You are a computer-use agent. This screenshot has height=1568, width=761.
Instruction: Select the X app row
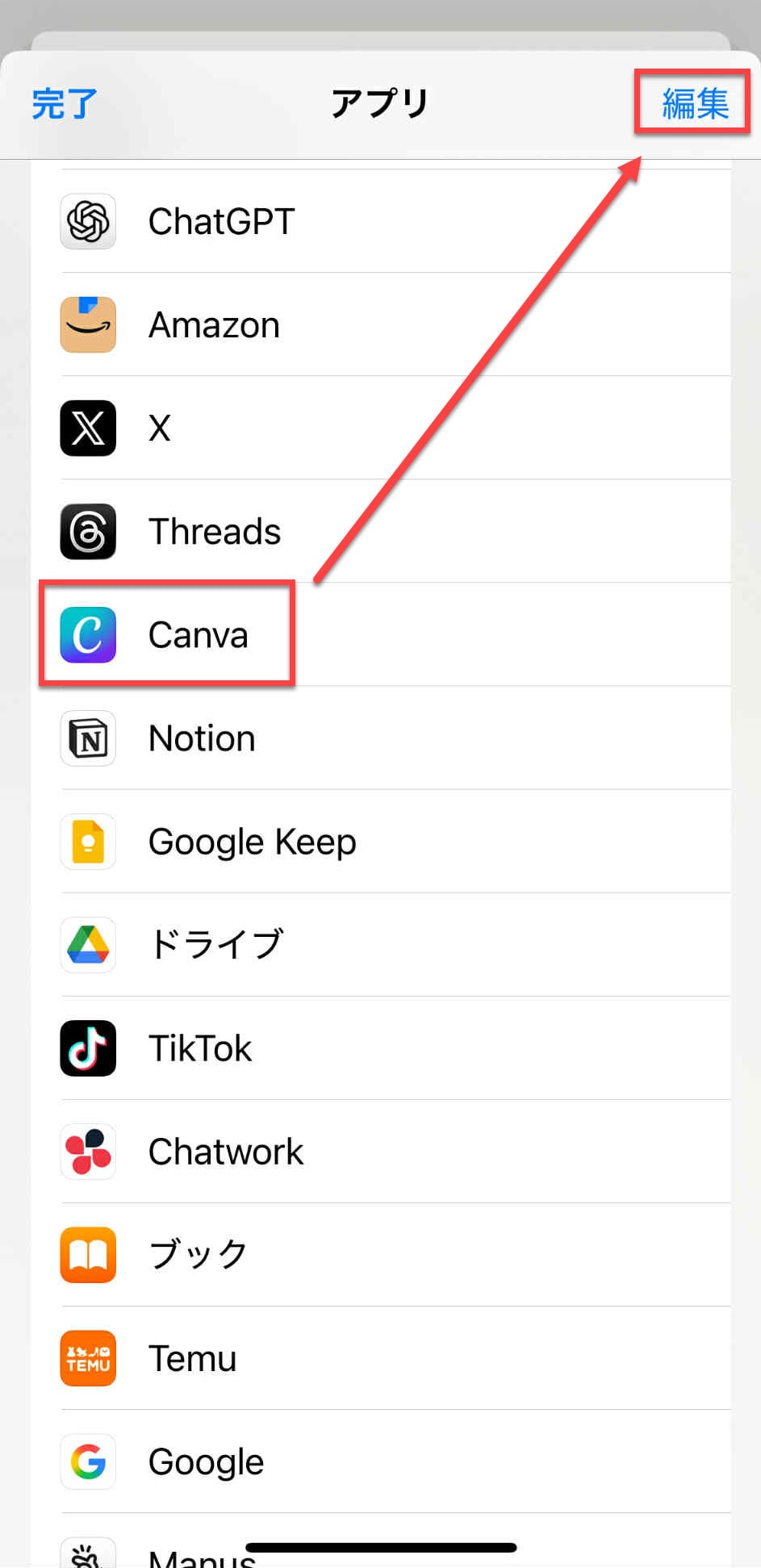(160, 429)
